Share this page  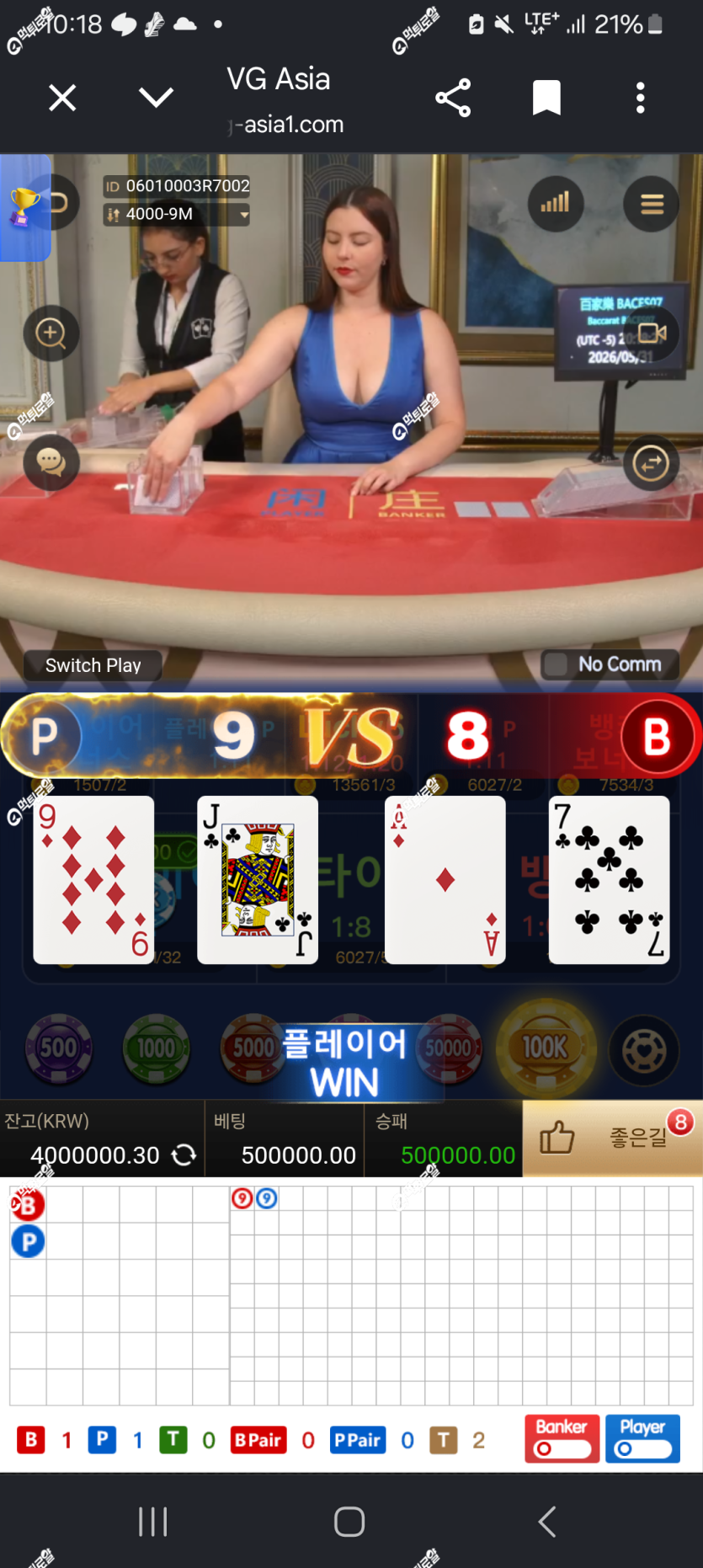tap(453, 99)
